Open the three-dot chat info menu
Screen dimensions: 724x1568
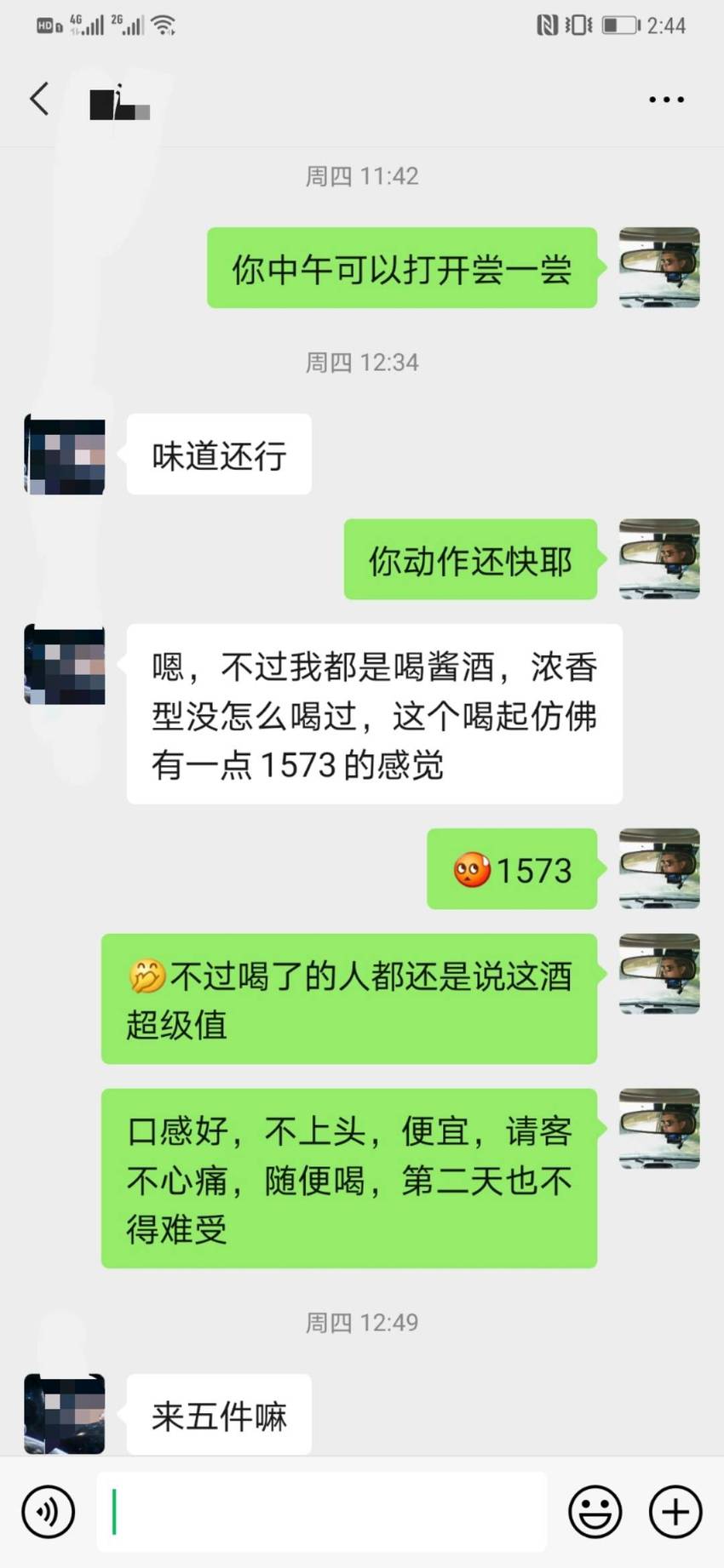(x=666, y=100)
